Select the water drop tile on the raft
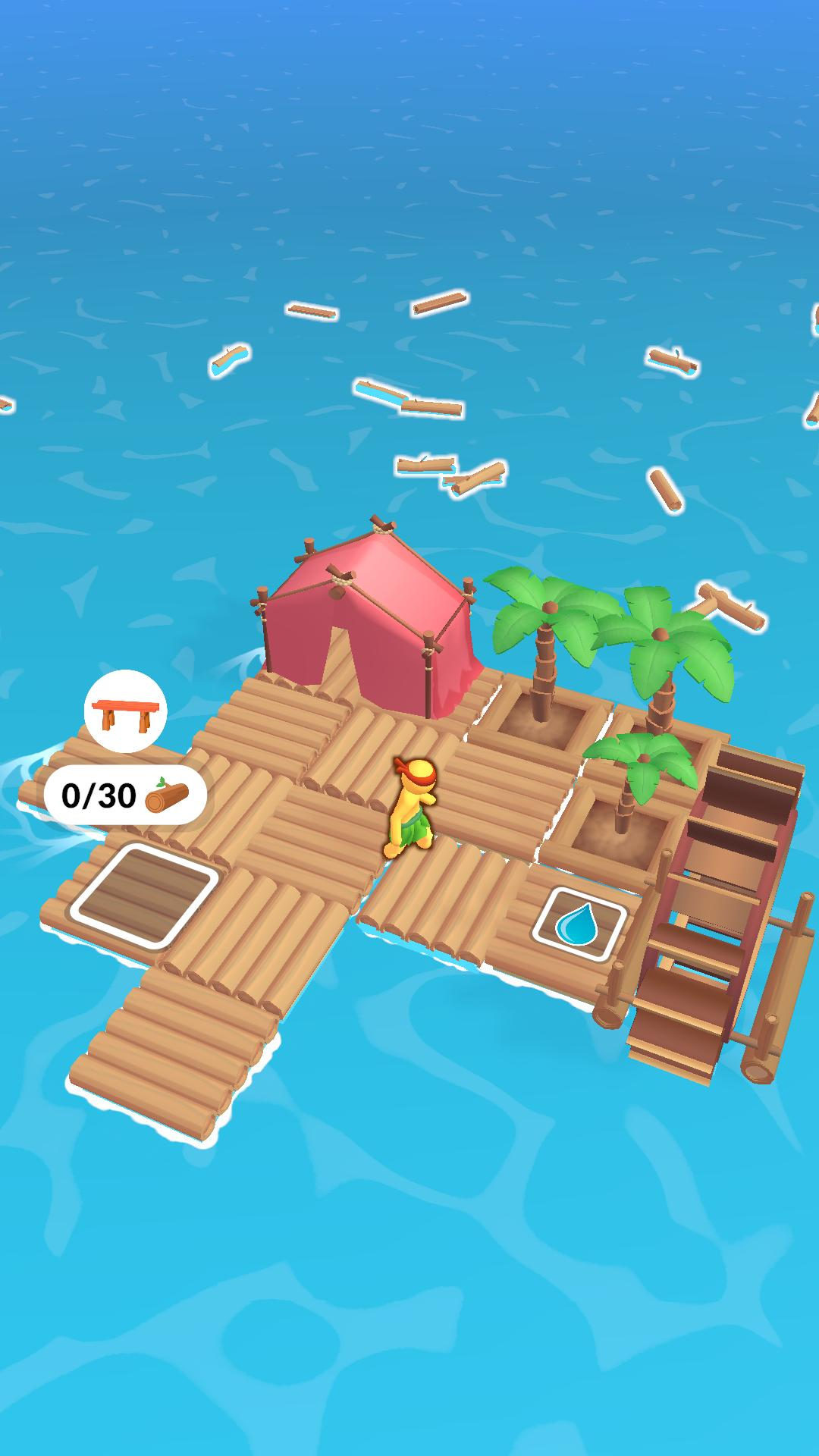The image size is (819, 1456). (579, 924)
